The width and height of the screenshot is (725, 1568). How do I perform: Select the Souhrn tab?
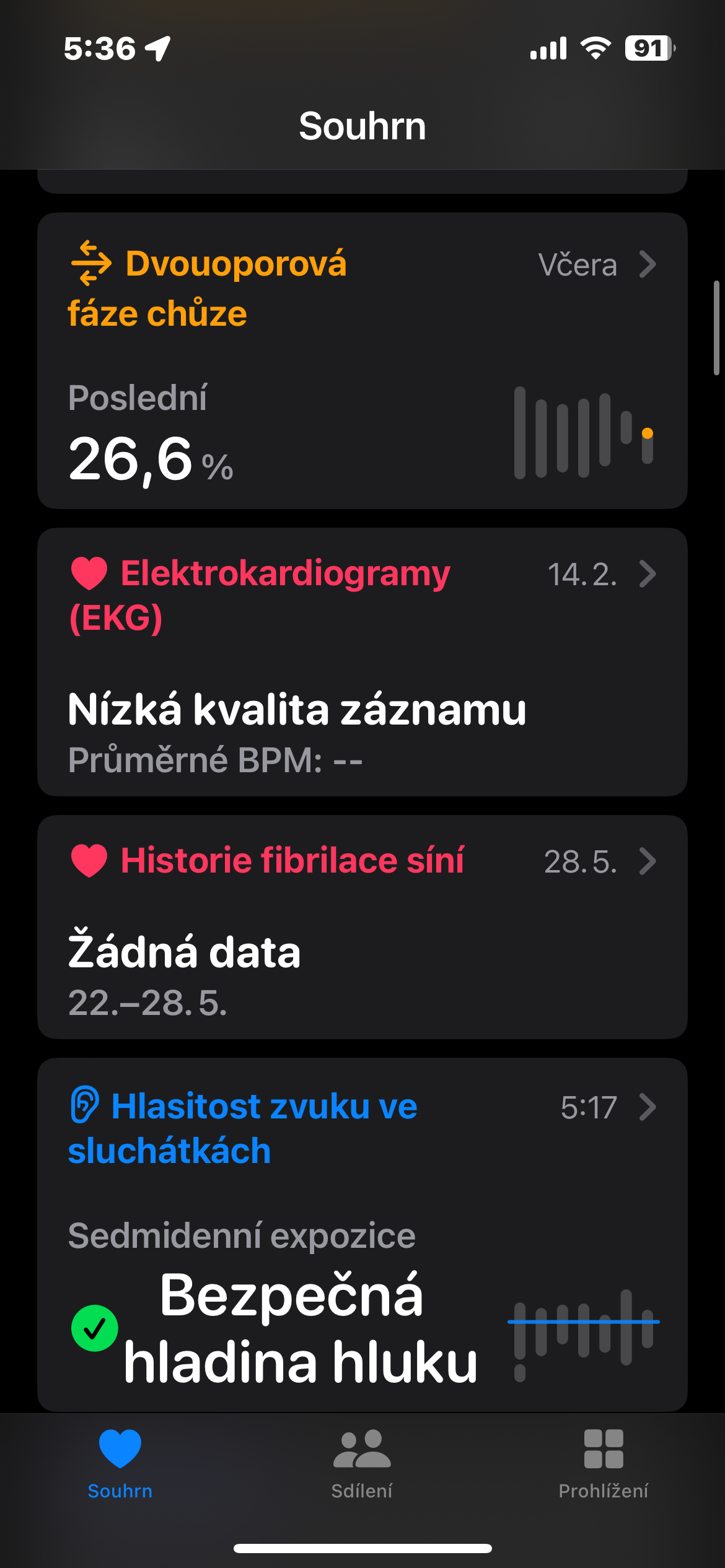pos(120,1464)
